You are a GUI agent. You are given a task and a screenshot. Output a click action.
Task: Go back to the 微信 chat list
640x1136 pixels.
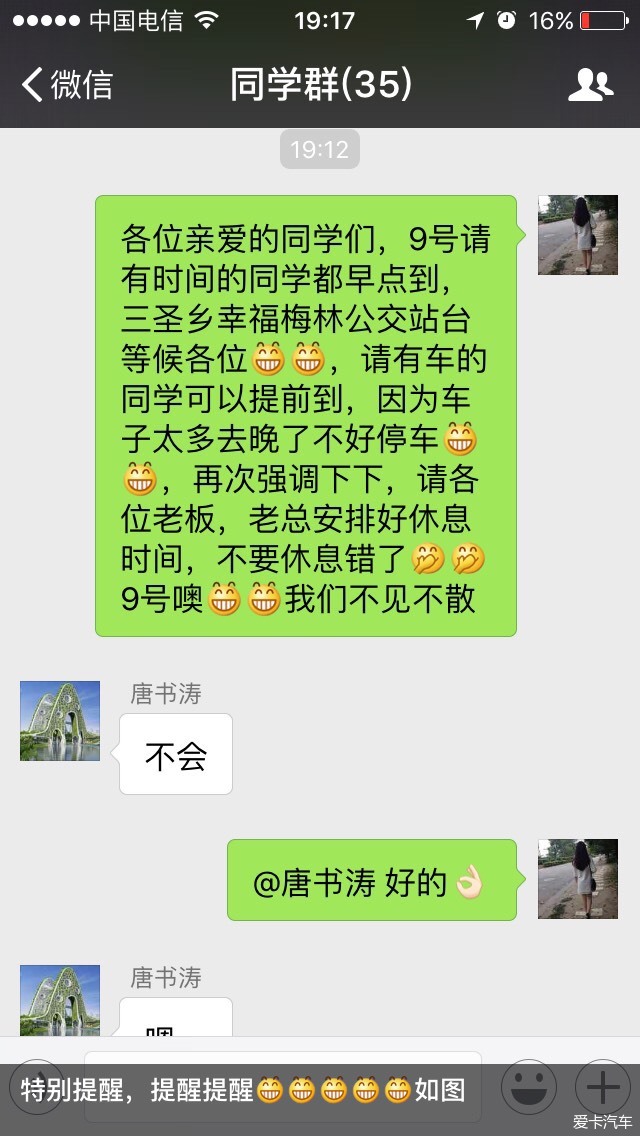[x=66, y=85]
